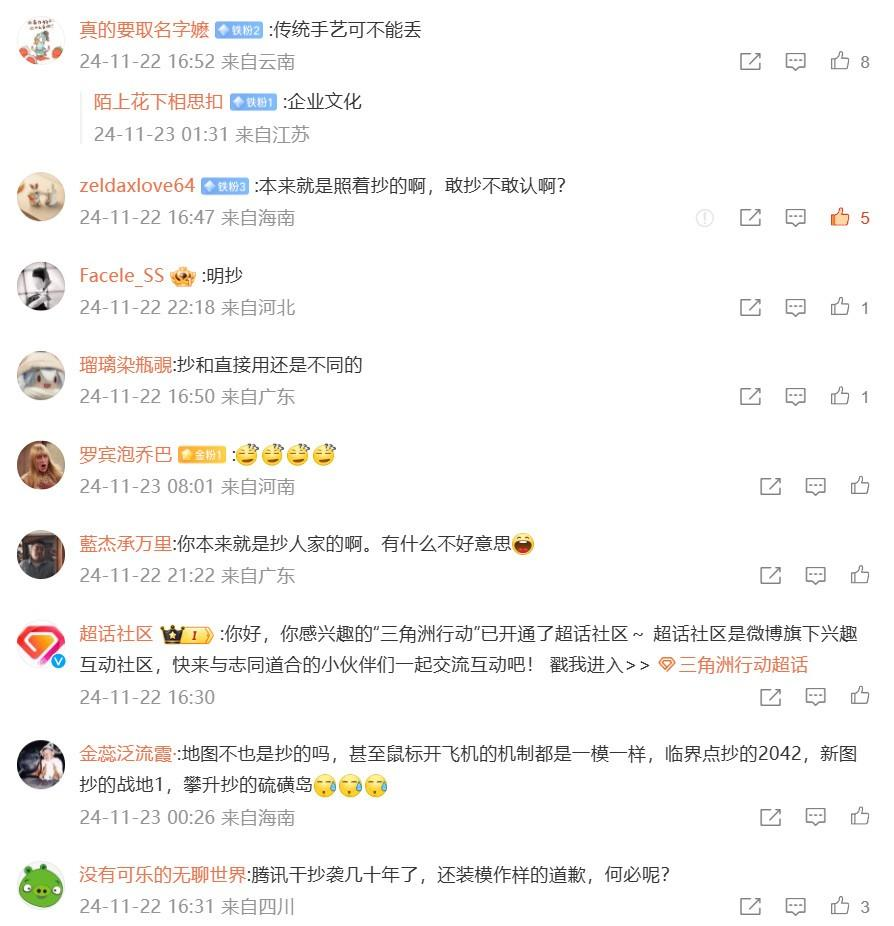Unlike zeldaxlove64's comment
Screen dimensions: 894x926
[840, 217]
